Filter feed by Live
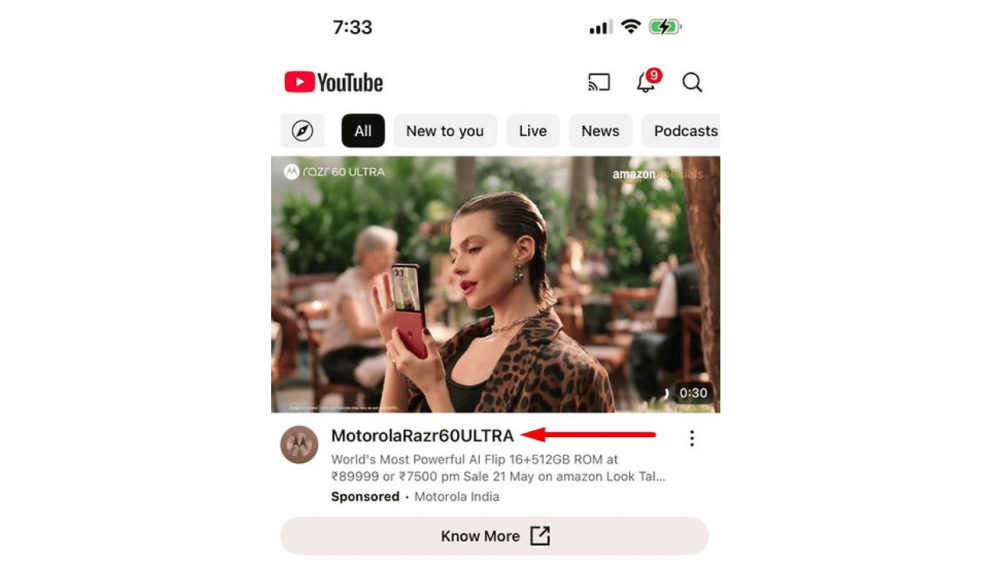Viewport: 1000px width, 563px height. (532, 131)
